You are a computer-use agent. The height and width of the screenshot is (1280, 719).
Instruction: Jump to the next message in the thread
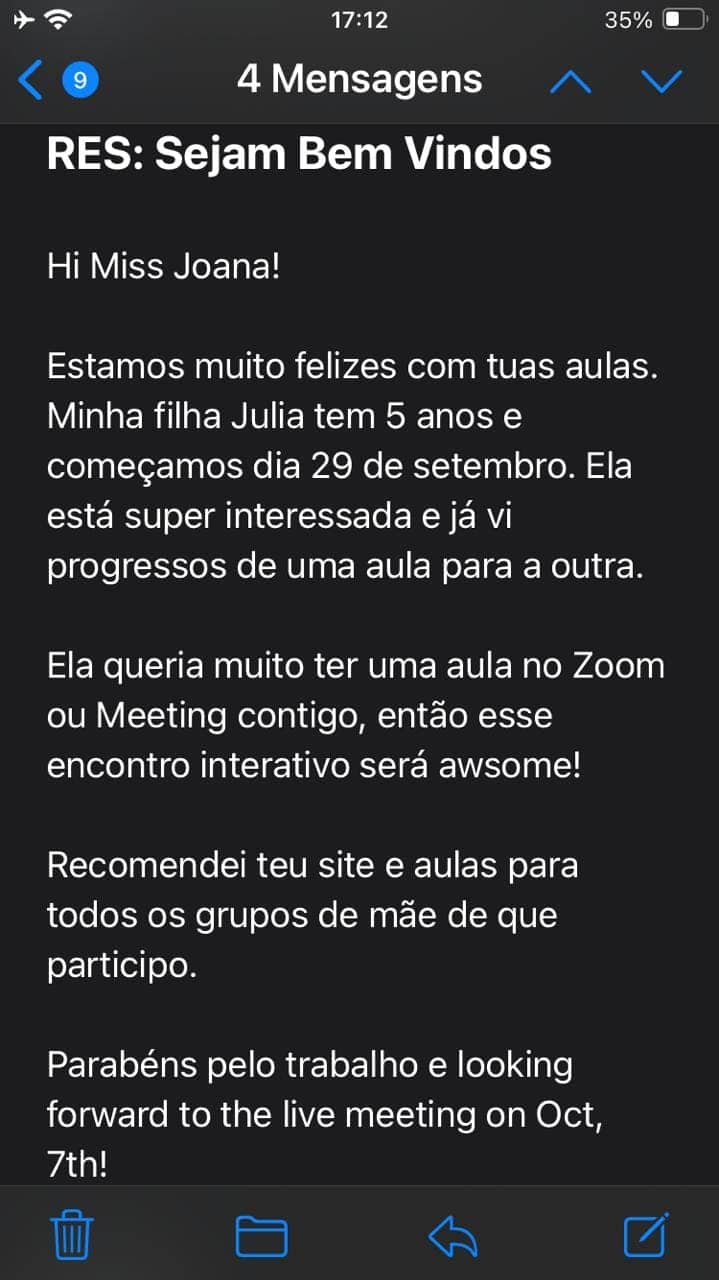pos(661,81)
